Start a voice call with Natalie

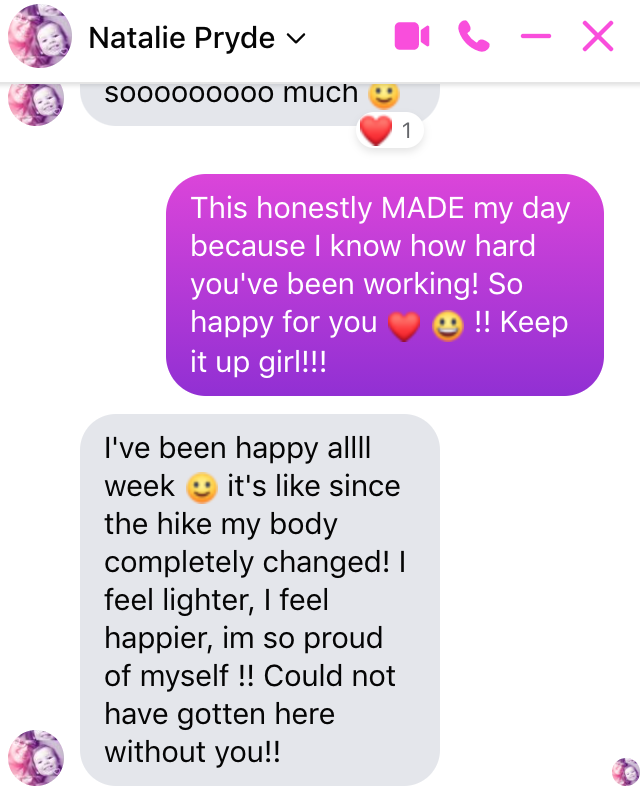tap(474, 36)
